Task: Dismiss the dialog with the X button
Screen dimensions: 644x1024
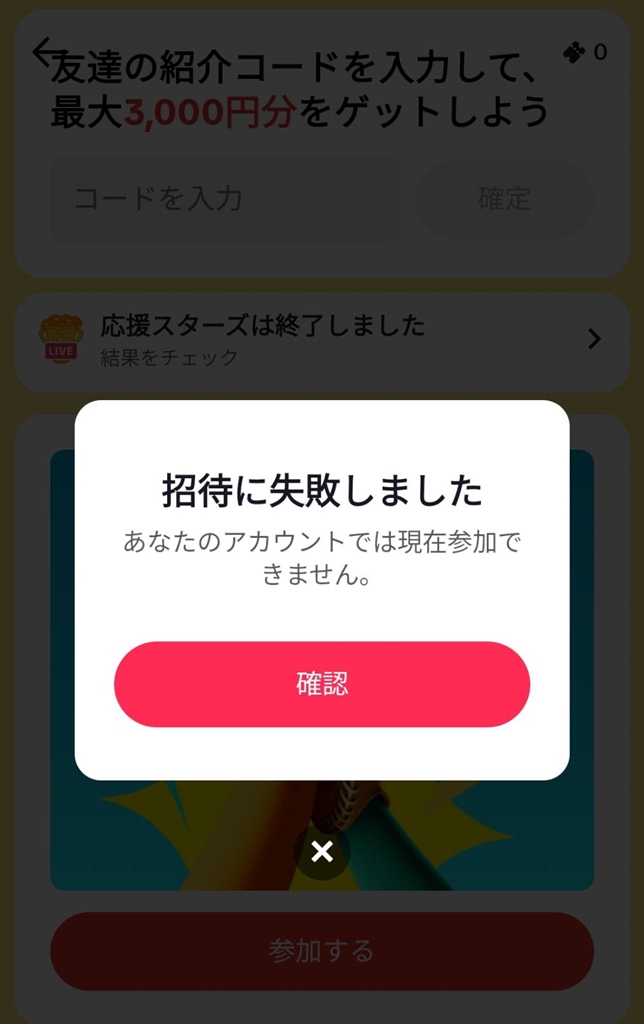Action: pos(321,852)
